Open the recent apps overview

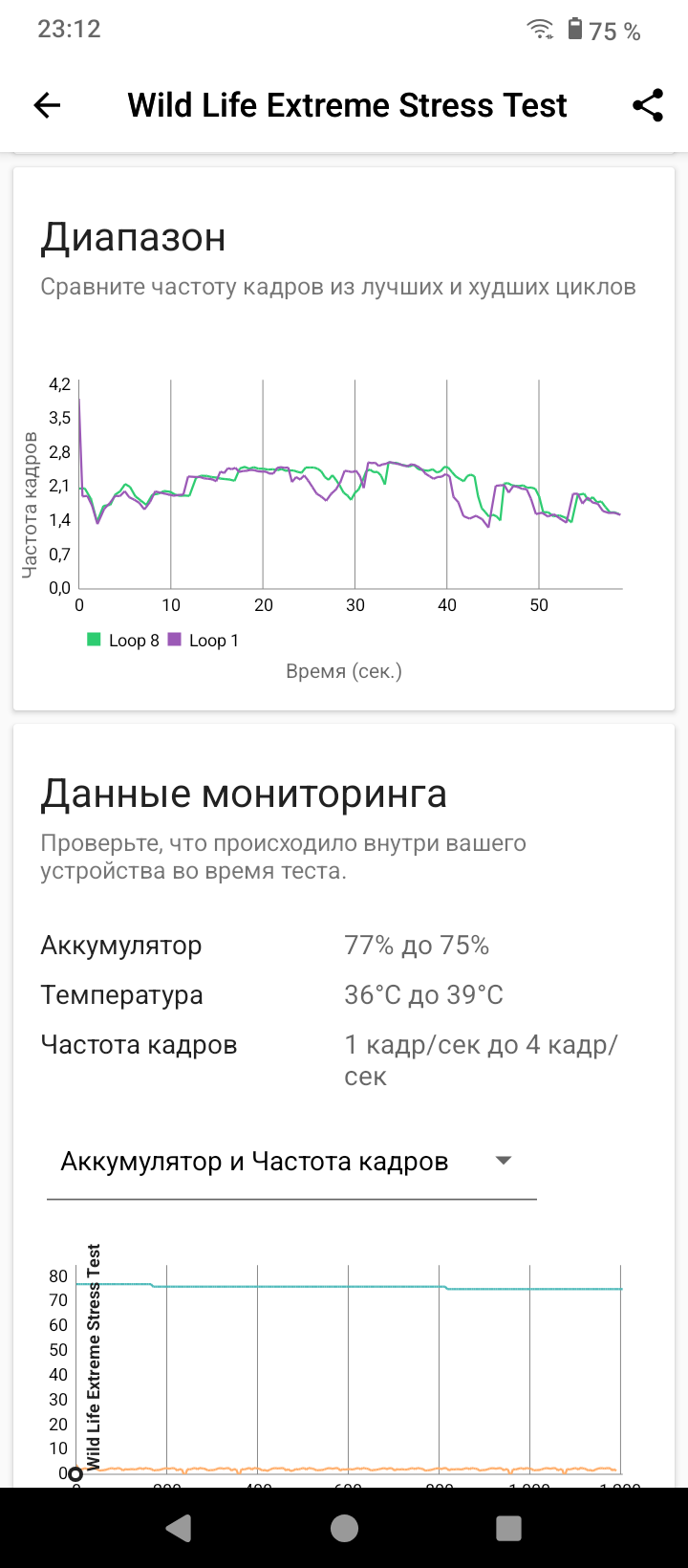pyautogui.click(x=508, y=1528)
